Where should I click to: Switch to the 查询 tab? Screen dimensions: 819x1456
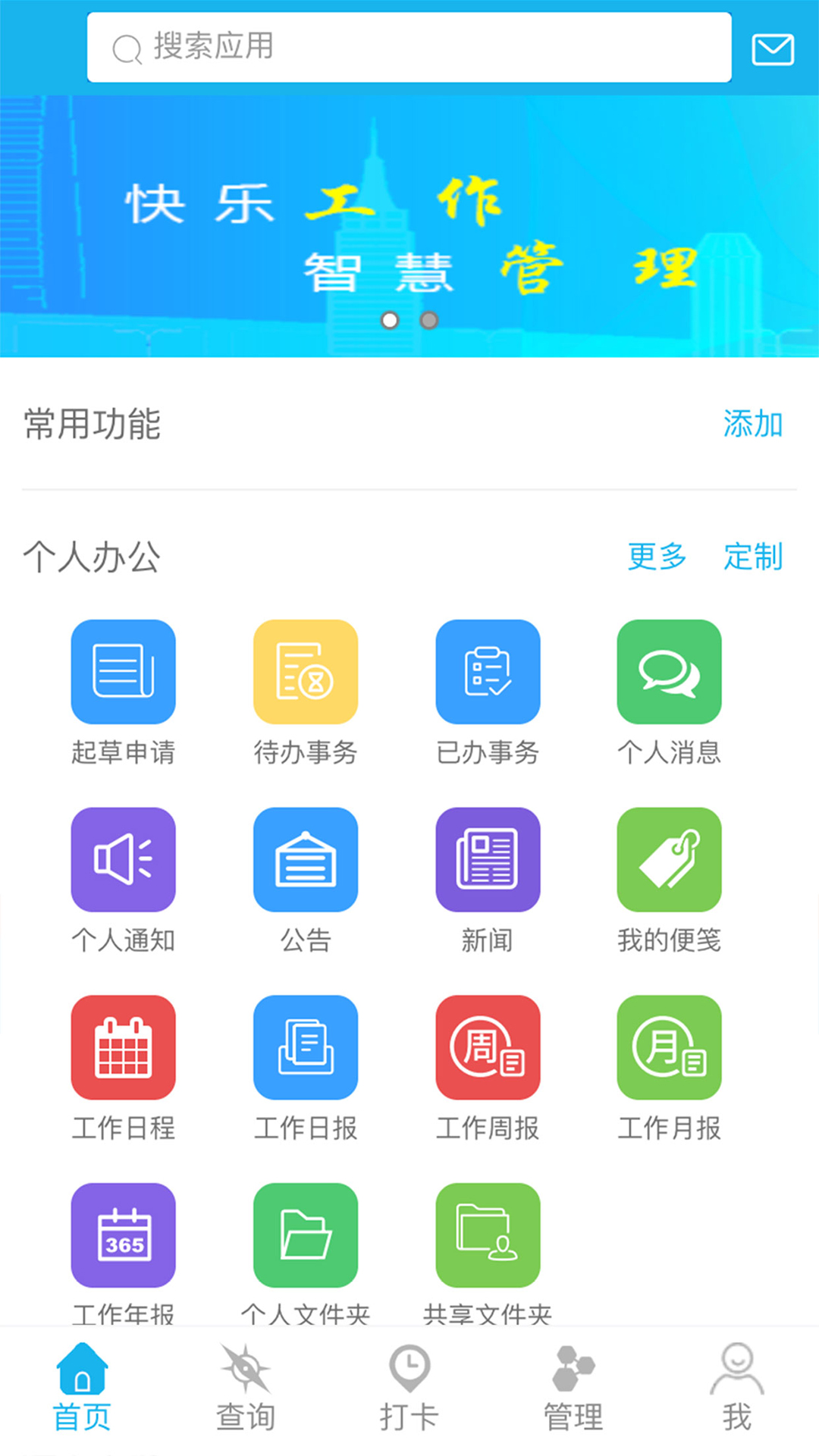(245, 1389)
